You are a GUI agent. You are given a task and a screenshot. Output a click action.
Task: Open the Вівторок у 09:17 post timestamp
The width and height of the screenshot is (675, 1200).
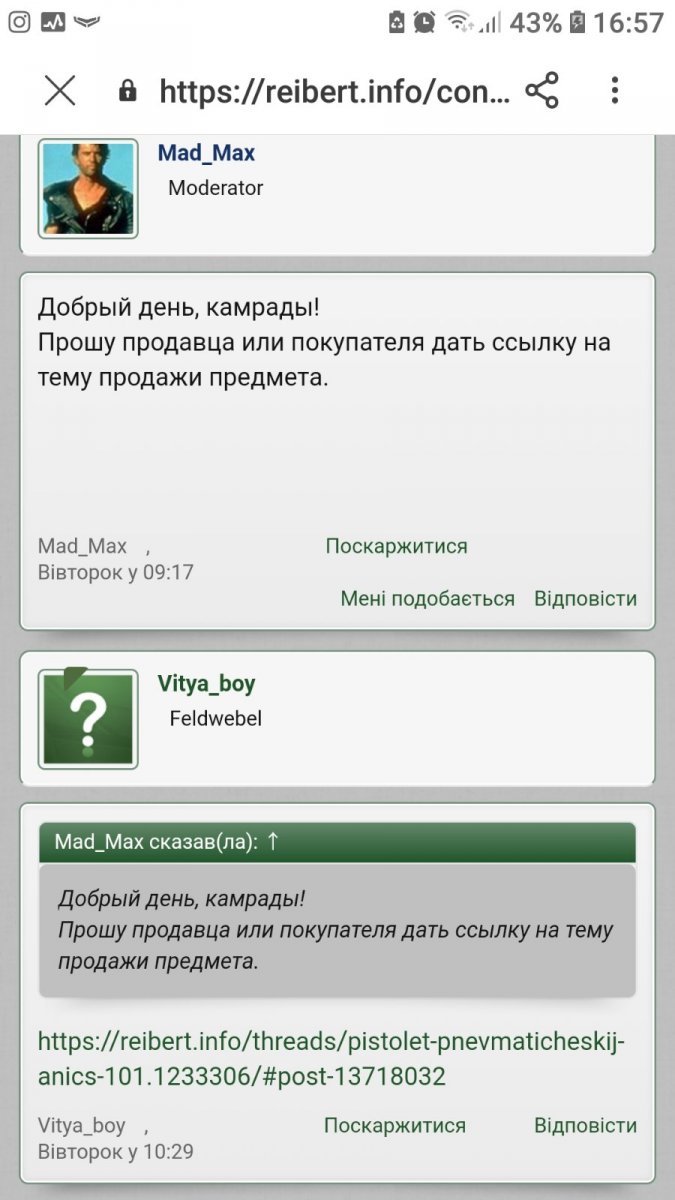tap(115, 573)
